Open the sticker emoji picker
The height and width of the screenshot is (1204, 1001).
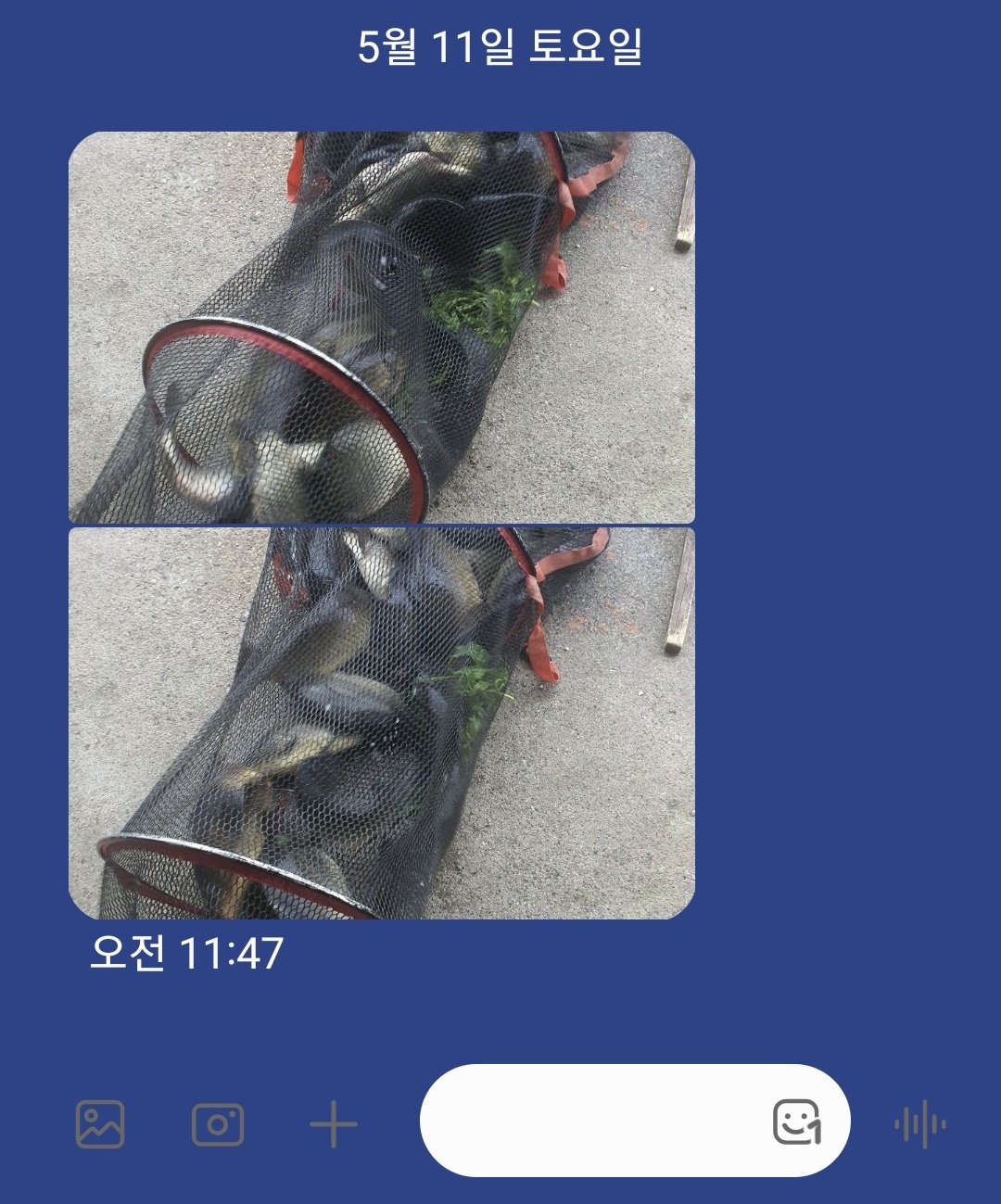point(797,1122)
